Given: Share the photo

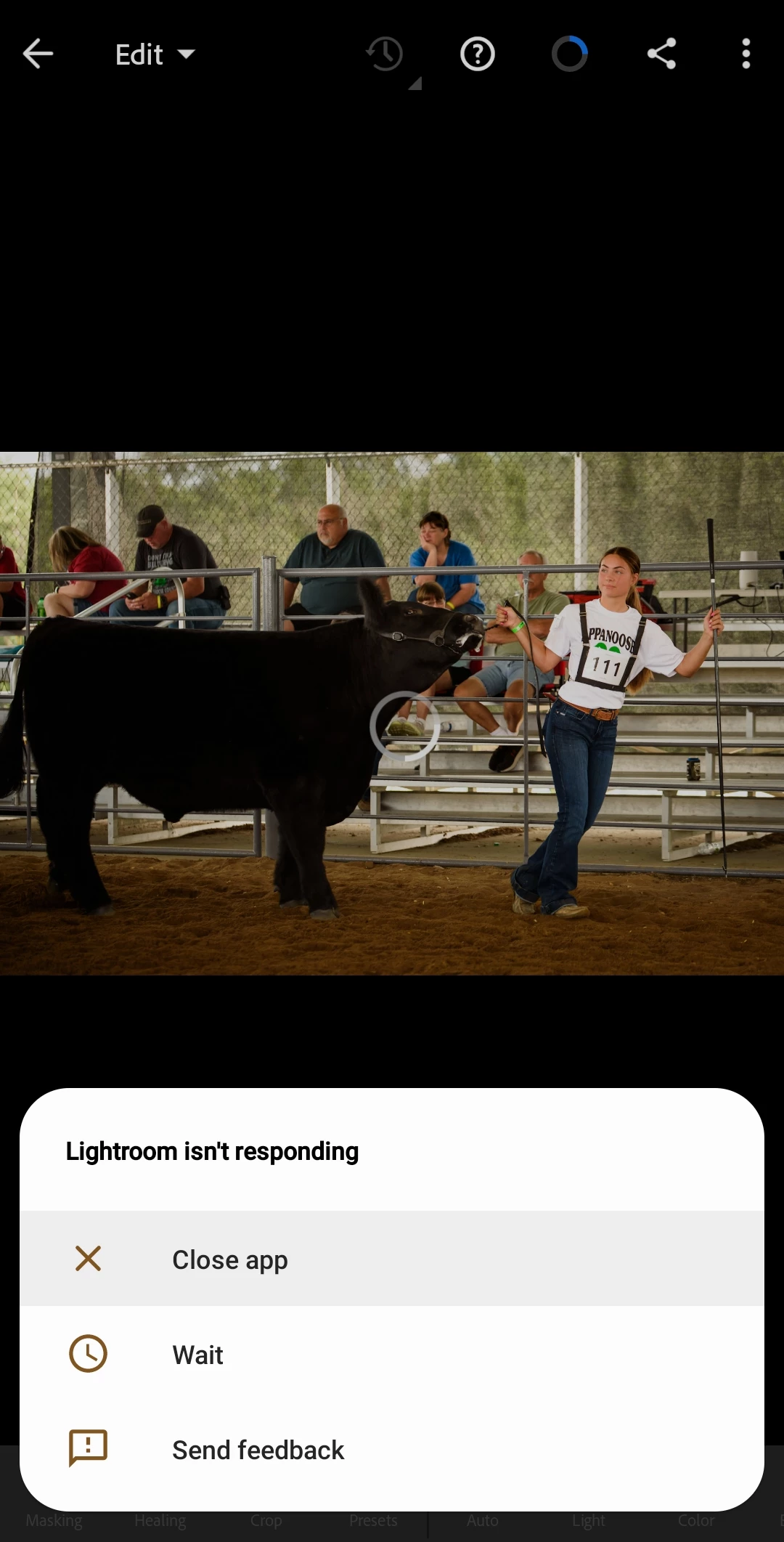Looking at the screenshot, I should (x=661, y=54).
